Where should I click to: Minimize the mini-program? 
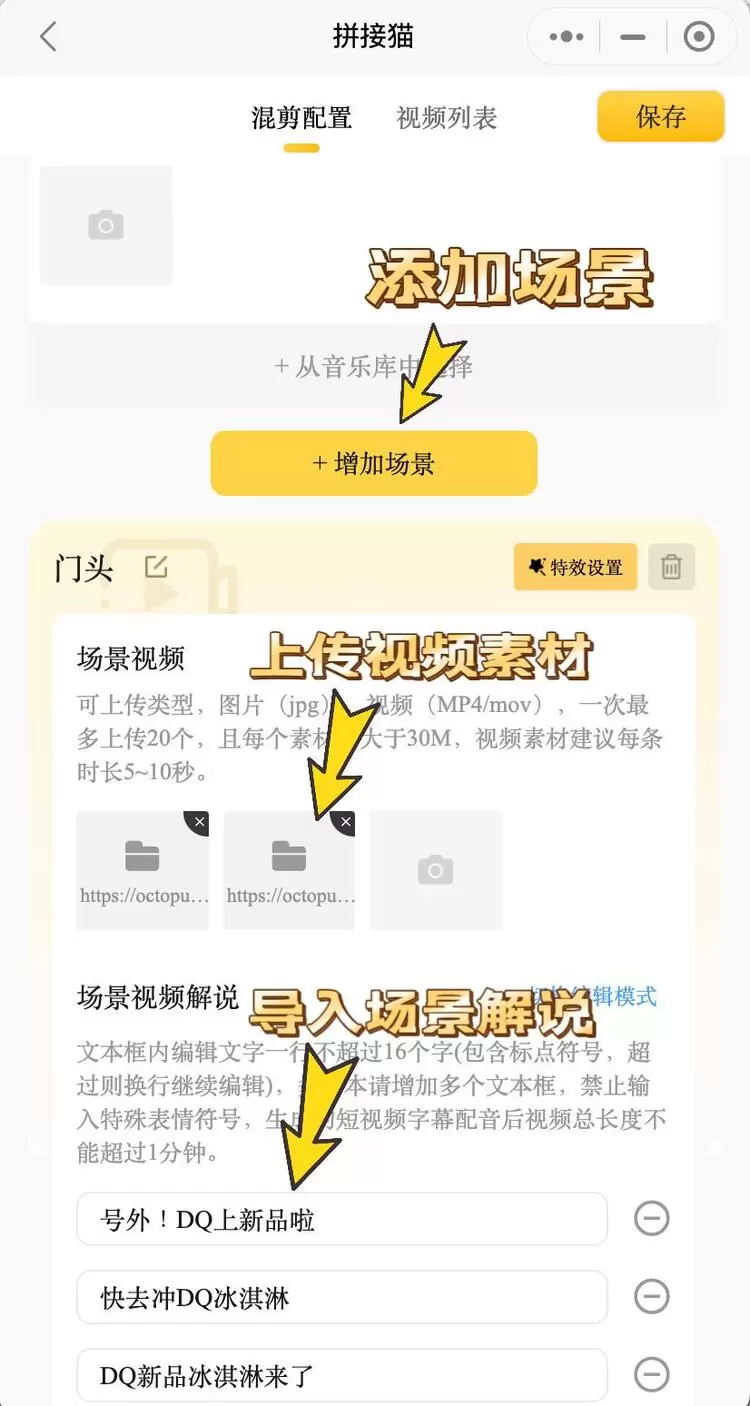point(633,37)
